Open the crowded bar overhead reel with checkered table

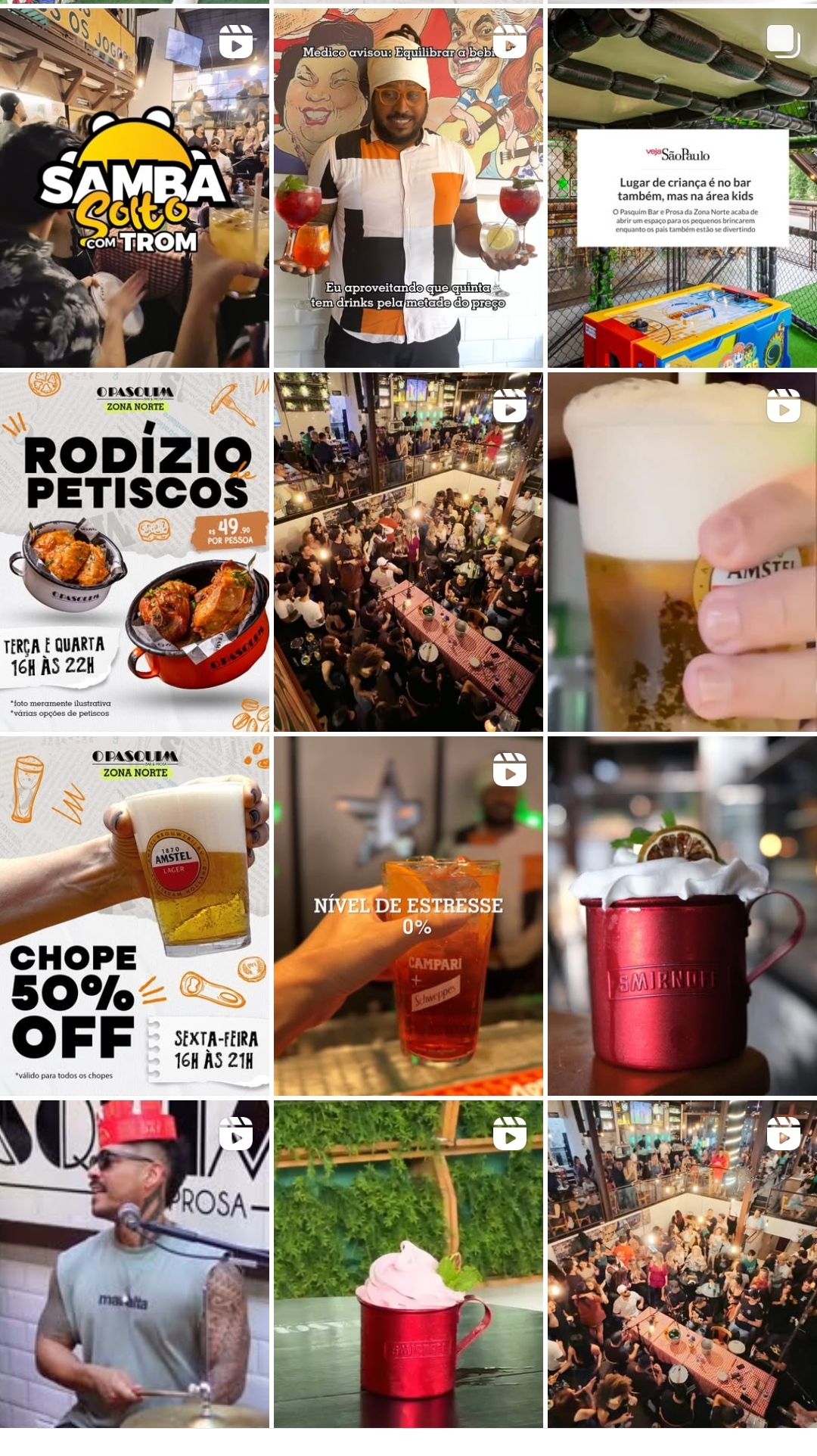[x=408, y=552]
